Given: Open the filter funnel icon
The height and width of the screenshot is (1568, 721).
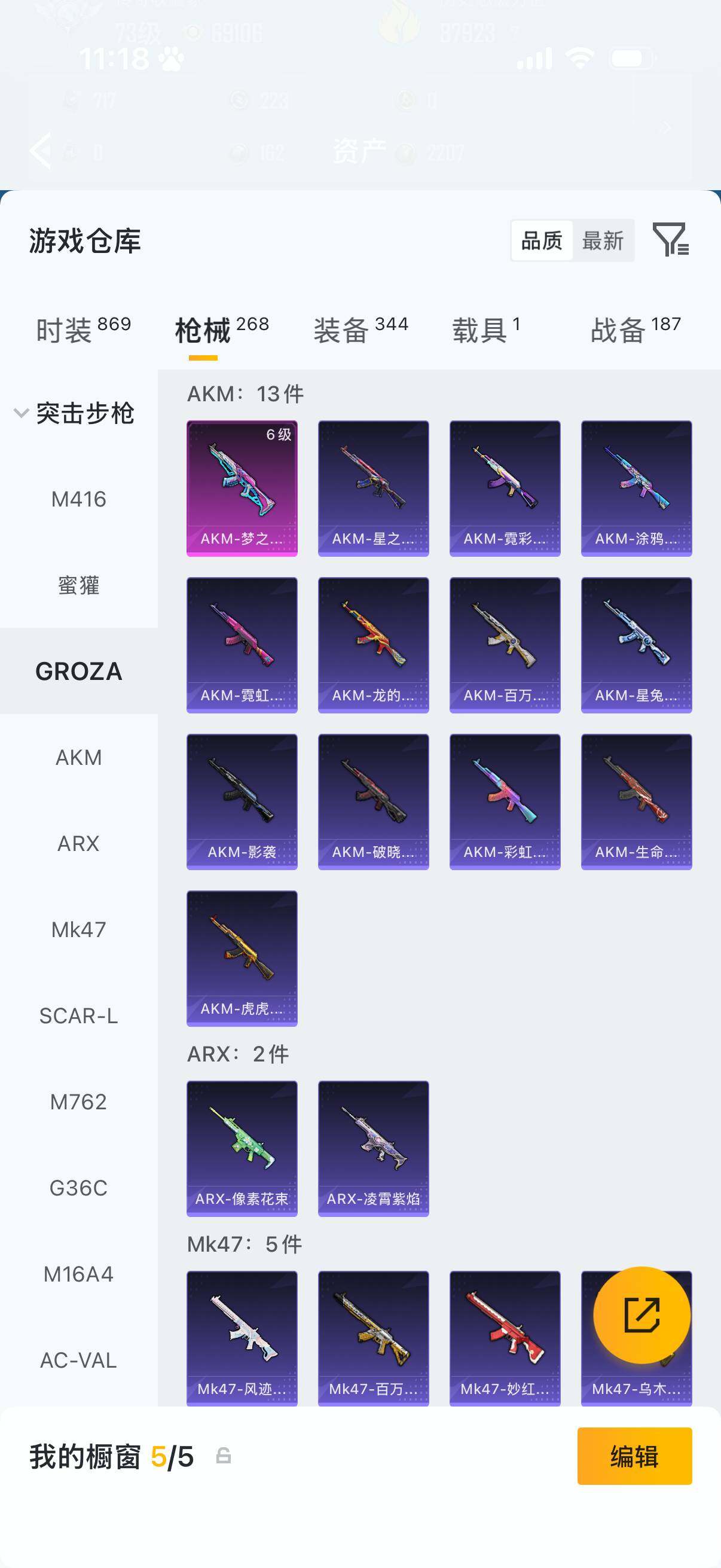Looking at the screenshot, I should click(x=670, y=239).
